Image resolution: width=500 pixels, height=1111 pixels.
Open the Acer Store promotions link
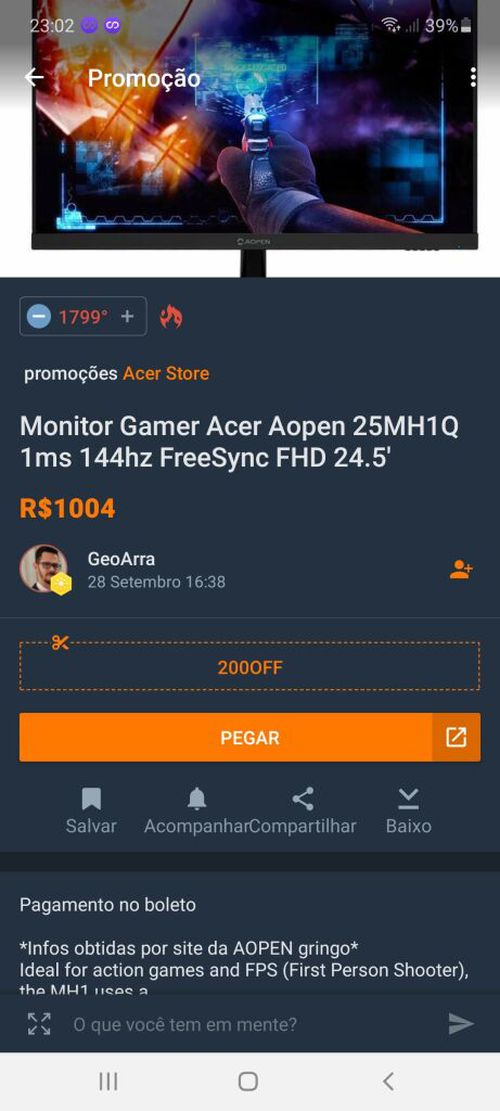(166, 373)
